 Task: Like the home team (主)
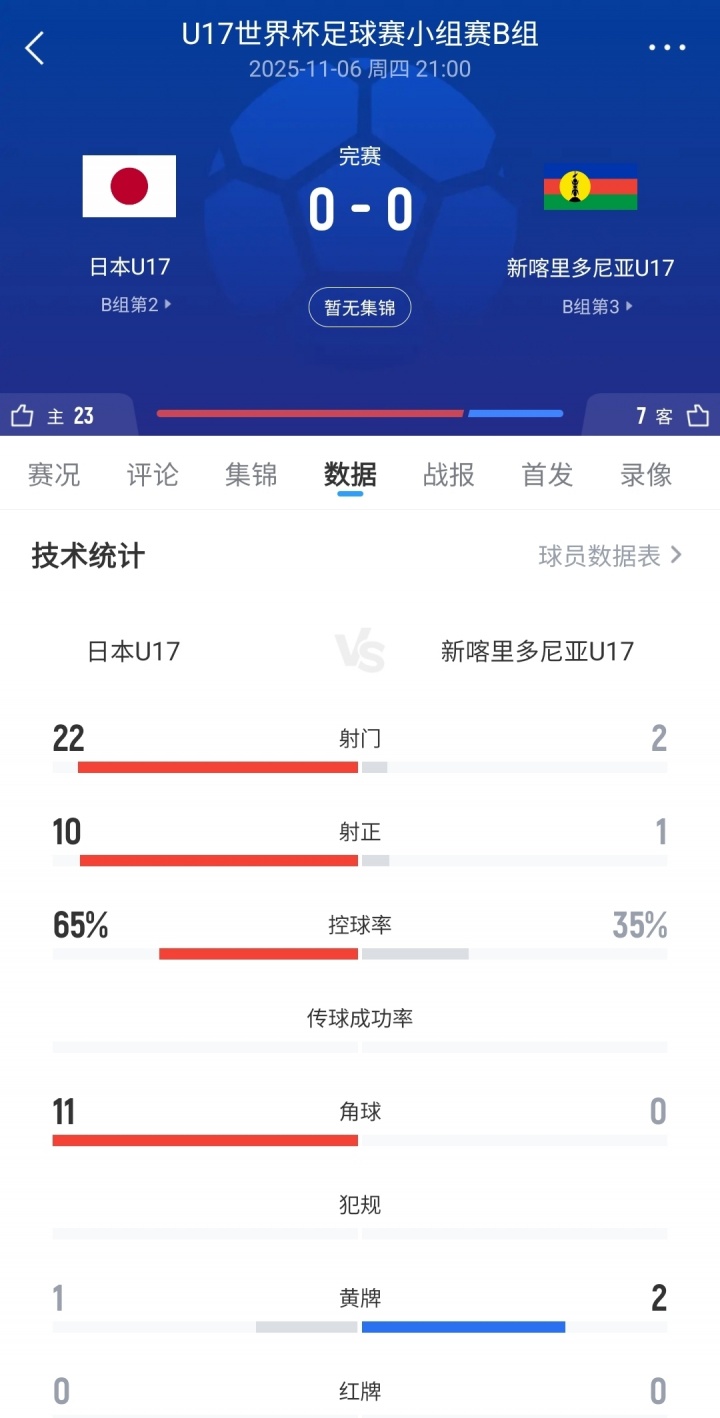coord(22,415)
